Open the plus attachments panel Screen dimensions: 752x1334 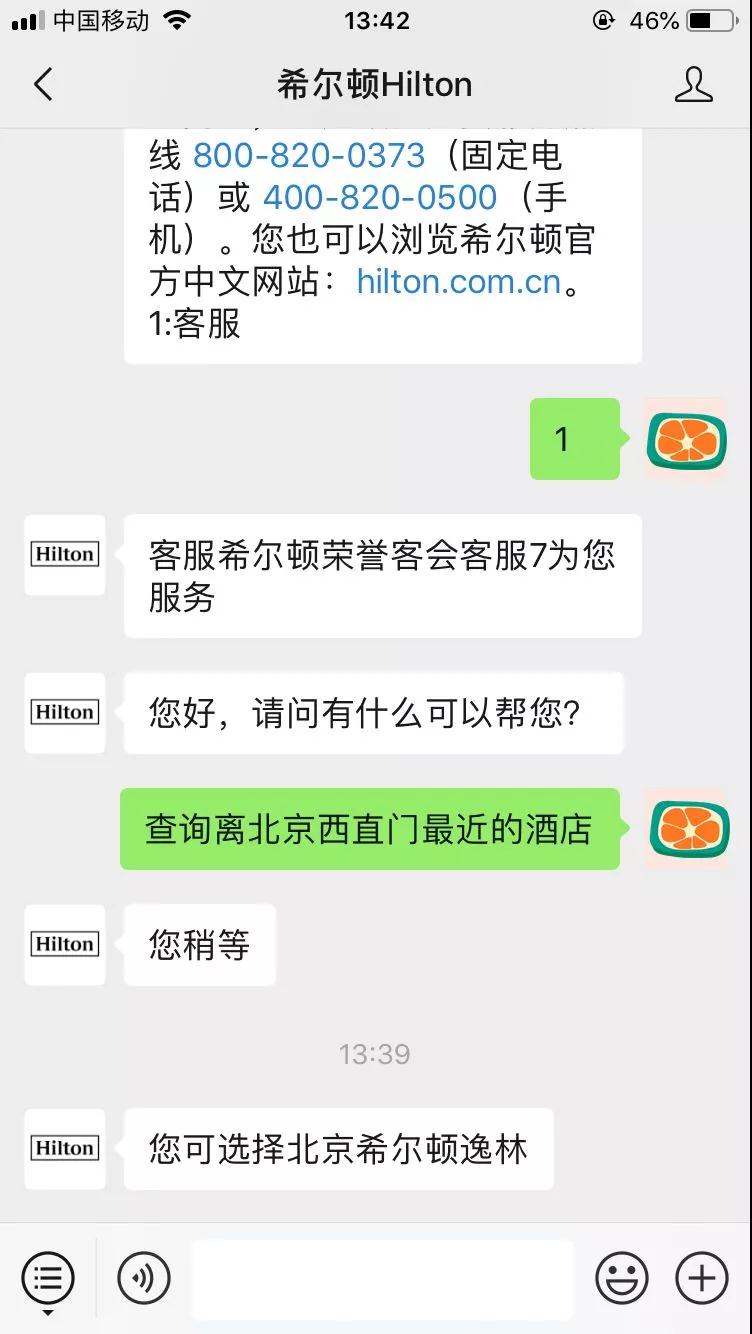tap(701, 1278)
